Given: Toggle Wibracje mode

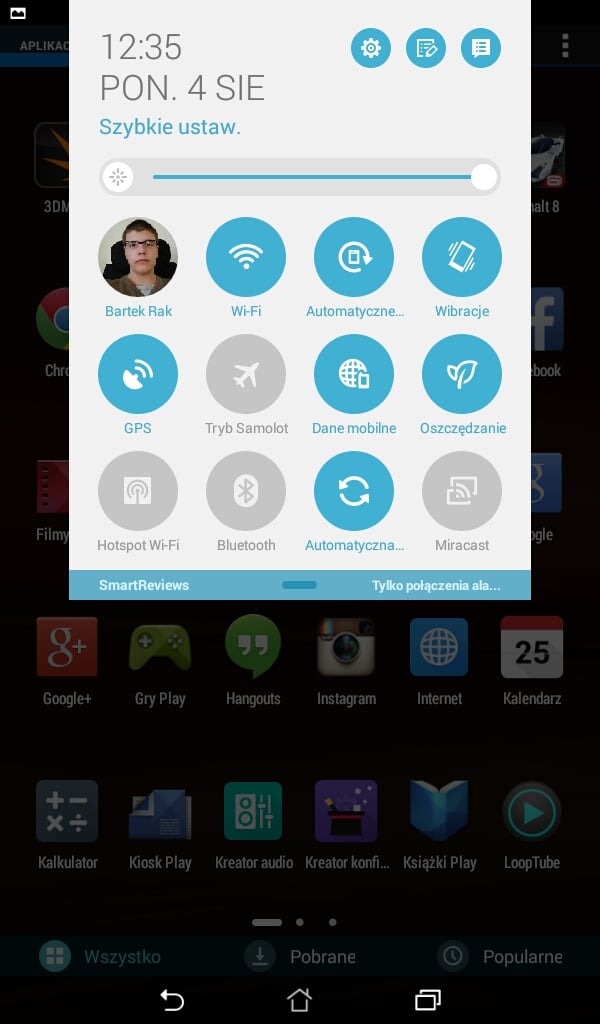Looking at the screenshot, I should 462,257.
